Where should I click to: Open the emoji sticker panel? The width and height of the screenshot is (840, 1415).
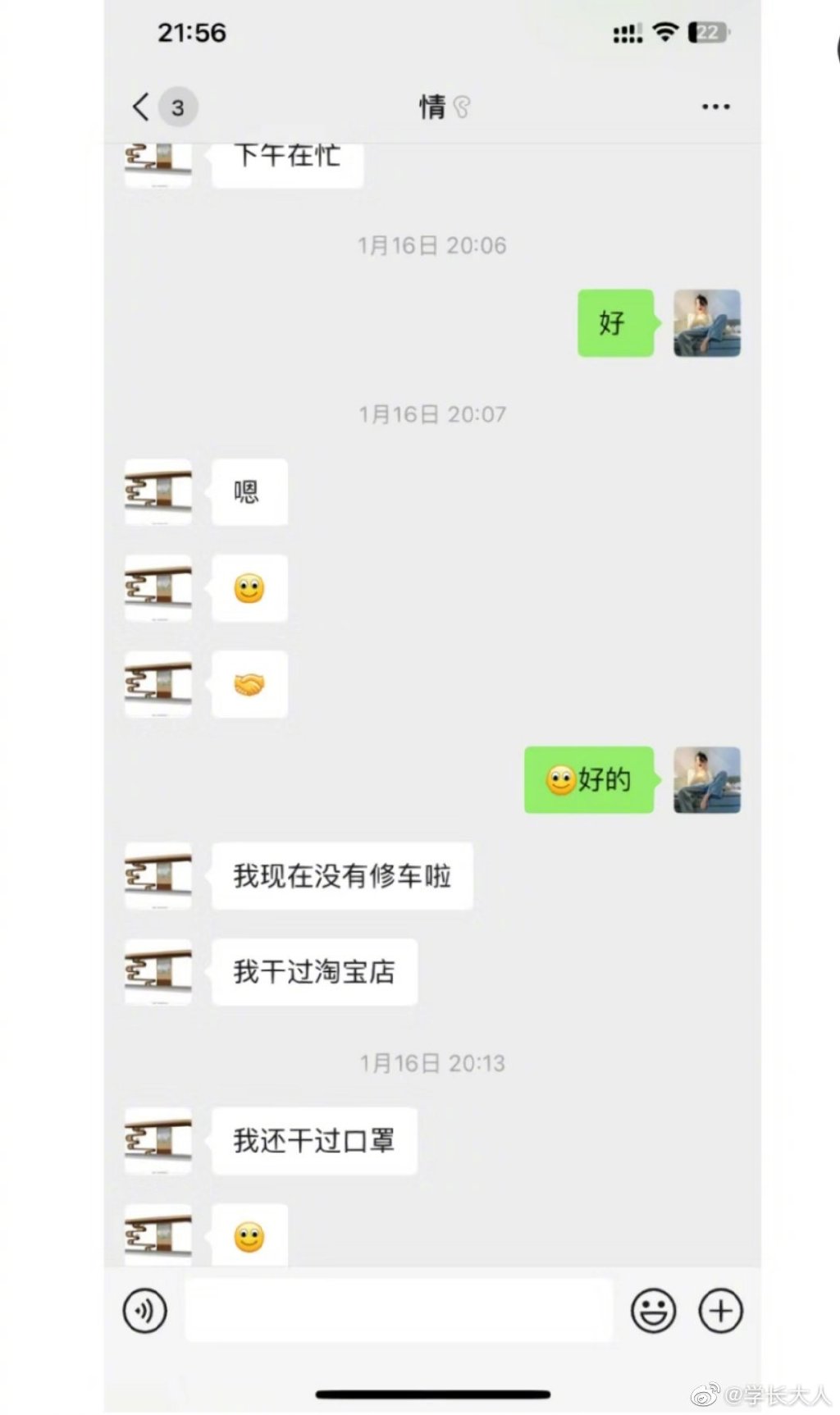point(653,1310)
